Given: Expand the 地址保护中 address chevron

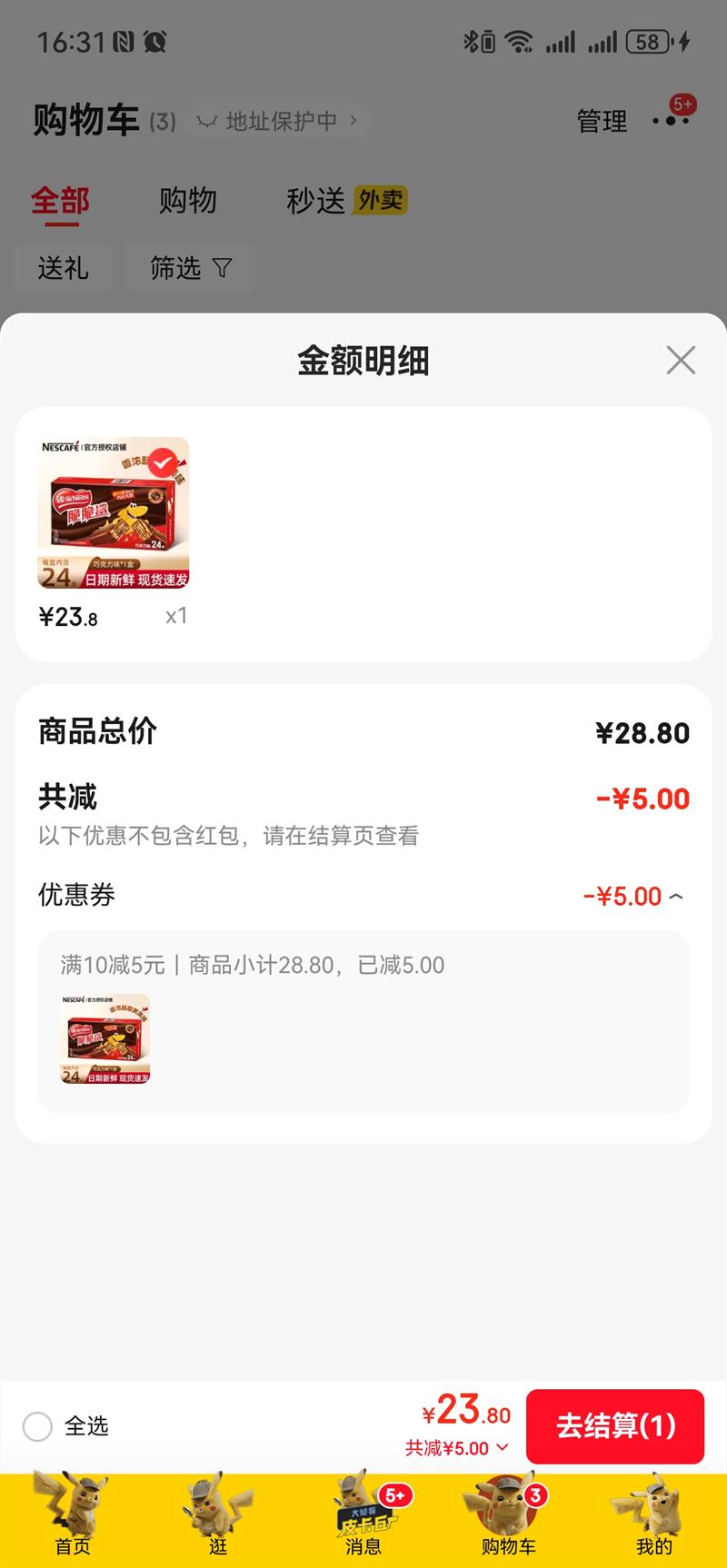Looking at the screenshot, I should pyautogui.click(x=355, y=121).
